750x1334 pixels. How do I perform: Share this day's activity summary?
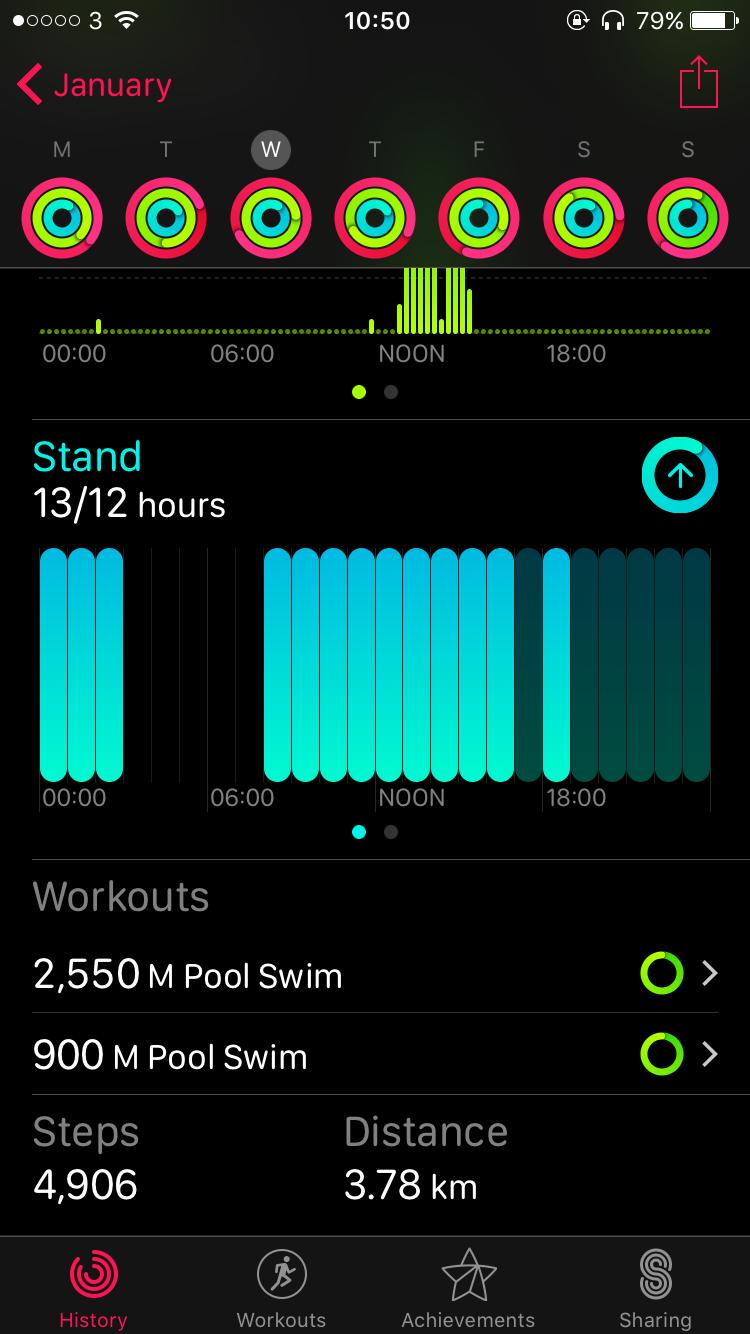pos(699,82)
